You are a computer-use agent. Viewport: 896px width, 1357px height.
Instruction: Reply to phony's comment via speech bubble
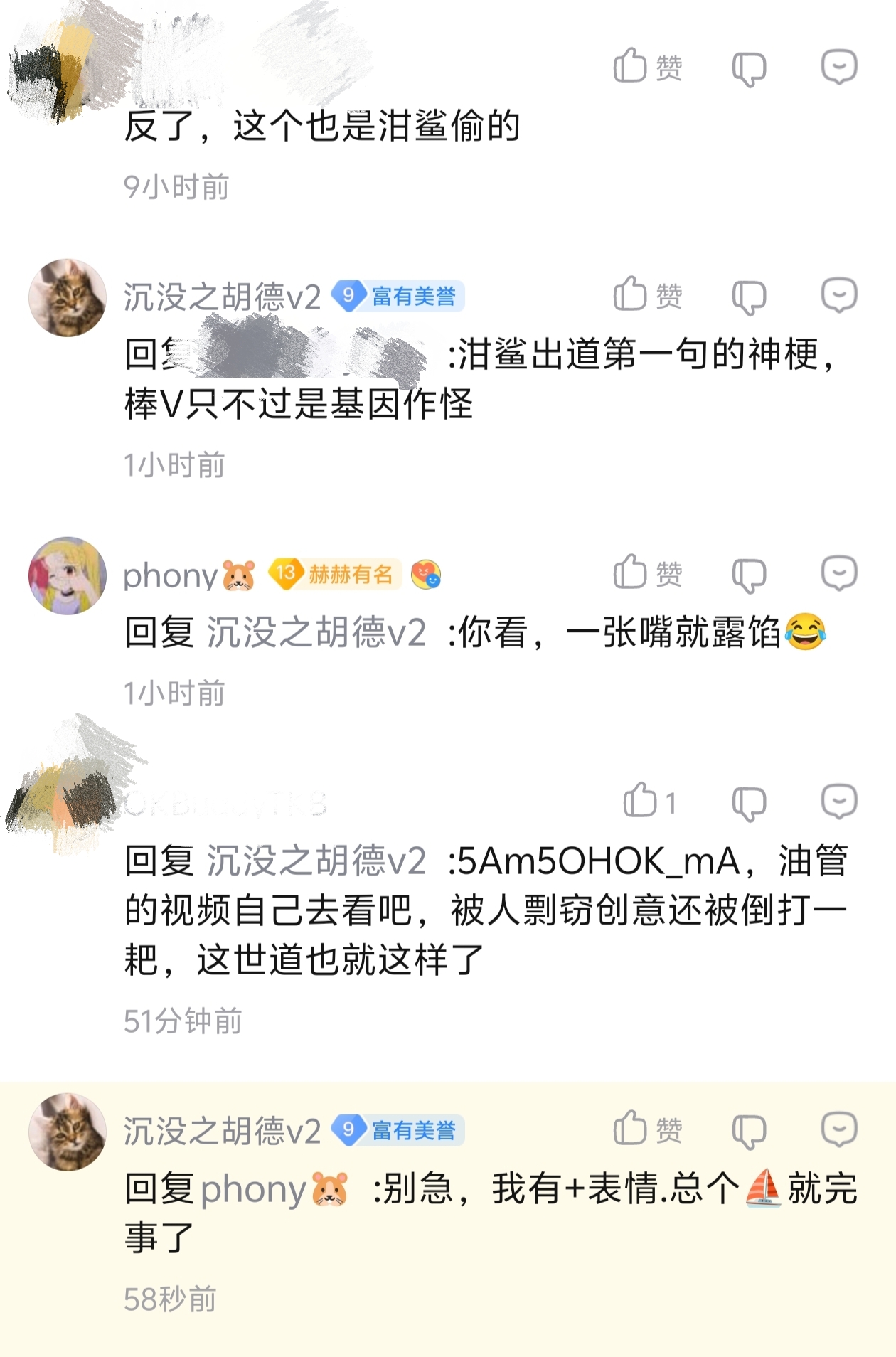coord(839,573)
